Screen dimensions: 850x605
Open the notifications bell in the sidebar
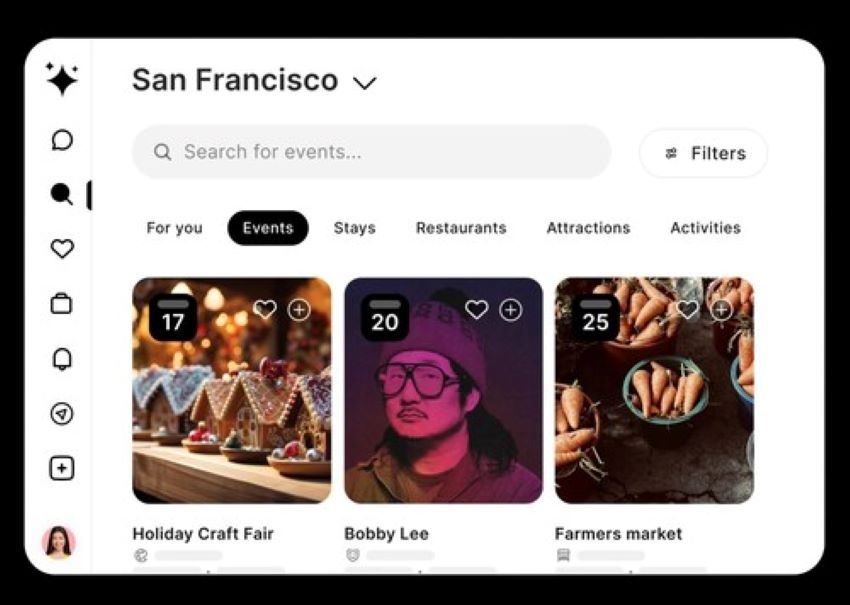tap(62, 359)
